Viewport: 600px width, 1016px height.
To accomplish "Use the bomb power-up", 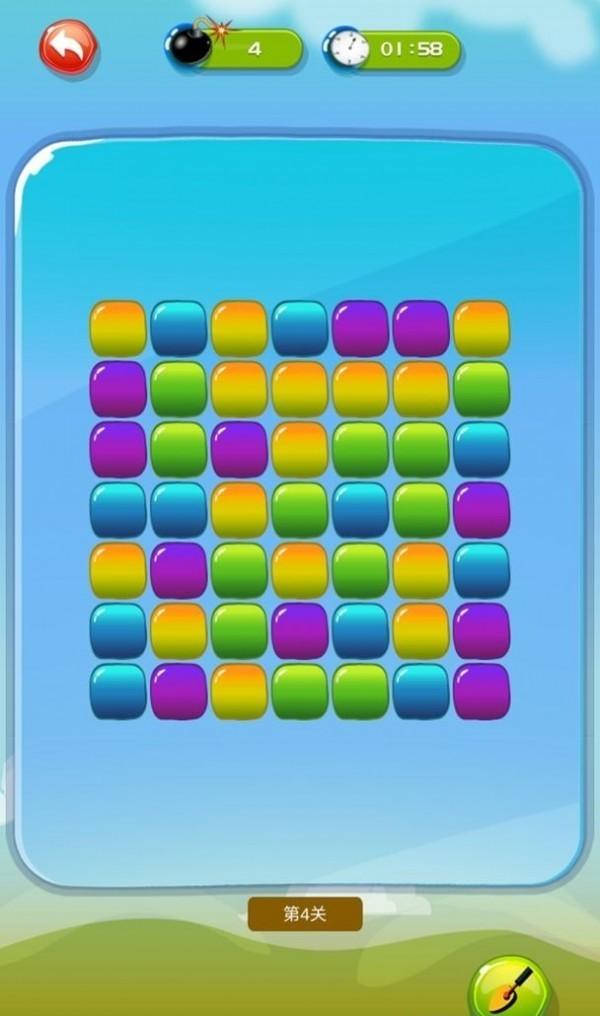I will coord(190,45).
